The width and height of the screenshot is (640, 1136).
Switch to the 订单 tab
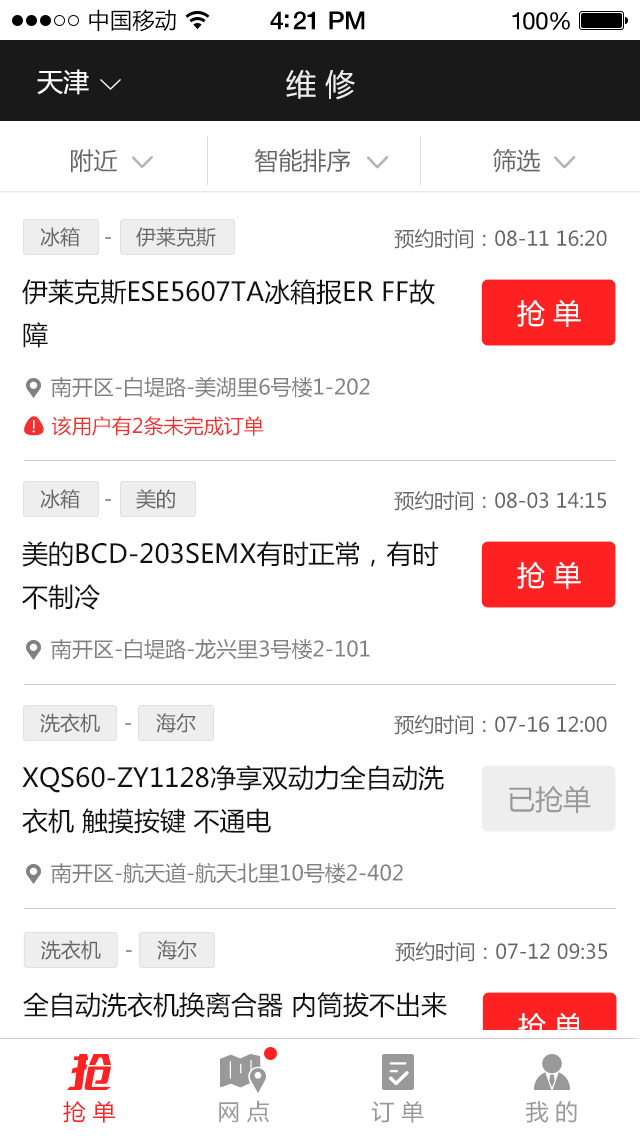[398, 1087]
